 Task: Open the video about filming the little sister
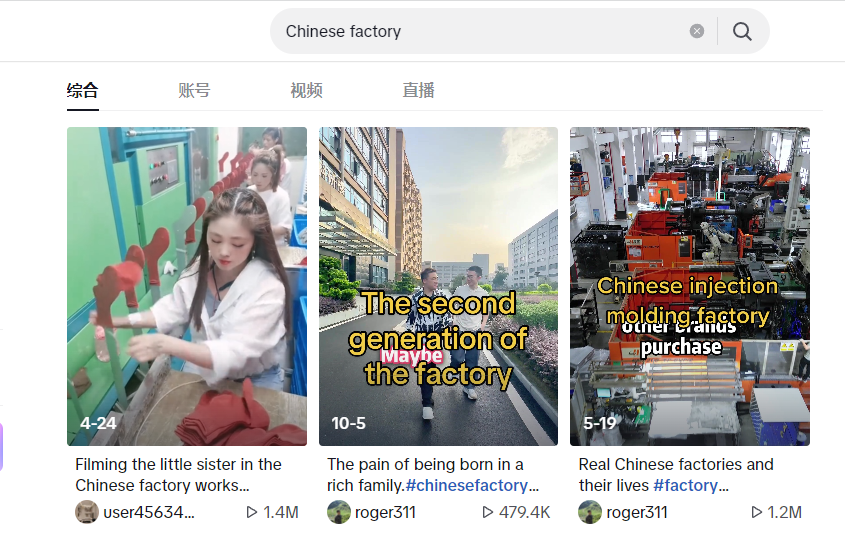[187, 286]
